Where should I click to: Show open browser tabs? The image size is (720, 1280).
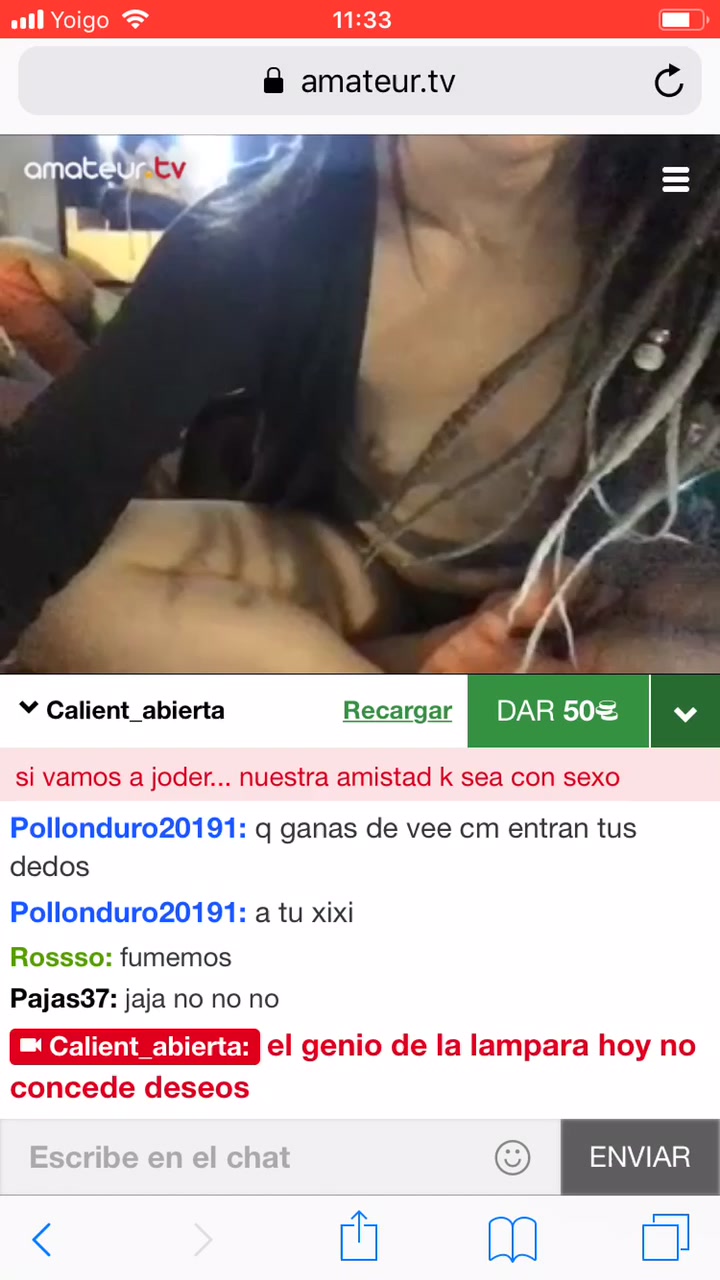(x=665, y=1238)
